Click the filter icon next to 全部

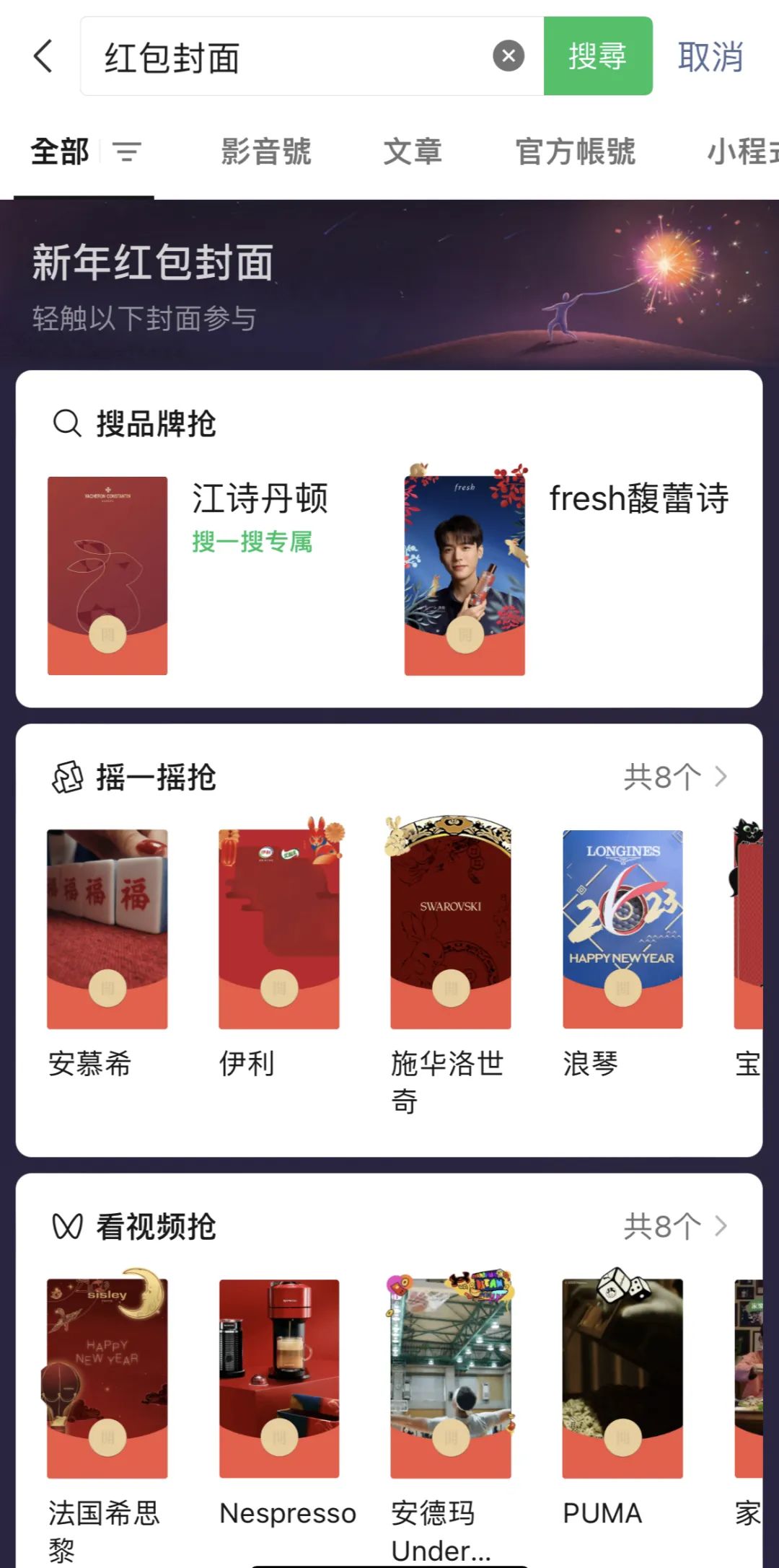(127, 152)
